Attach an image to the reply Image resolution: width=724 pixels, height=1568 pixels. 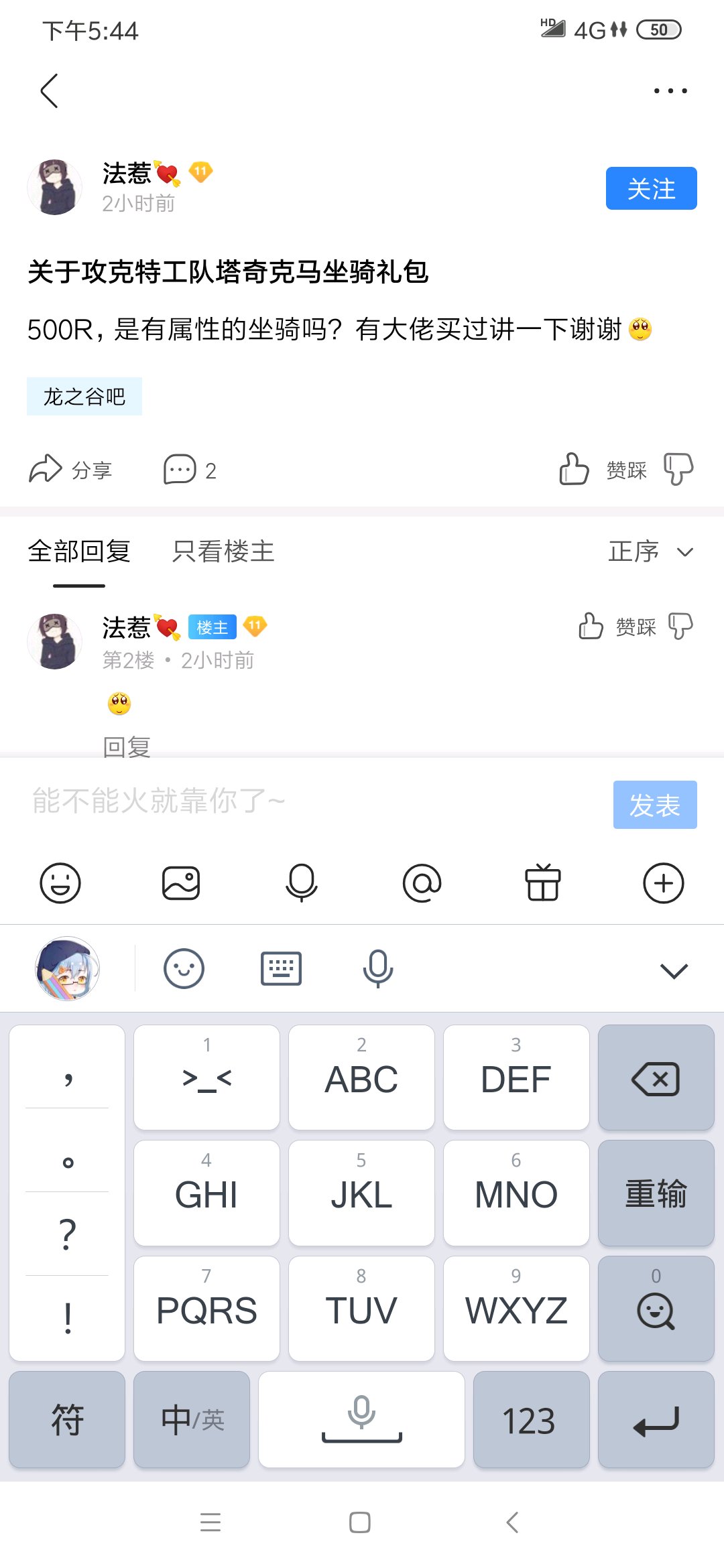(181, 883)
